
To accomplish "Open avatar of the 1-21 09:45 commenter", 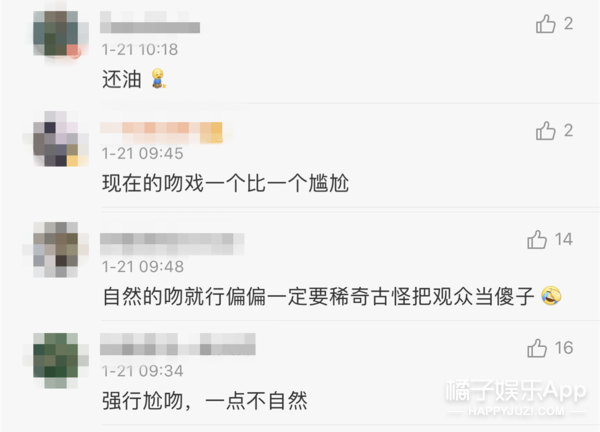I will point(56,139).
